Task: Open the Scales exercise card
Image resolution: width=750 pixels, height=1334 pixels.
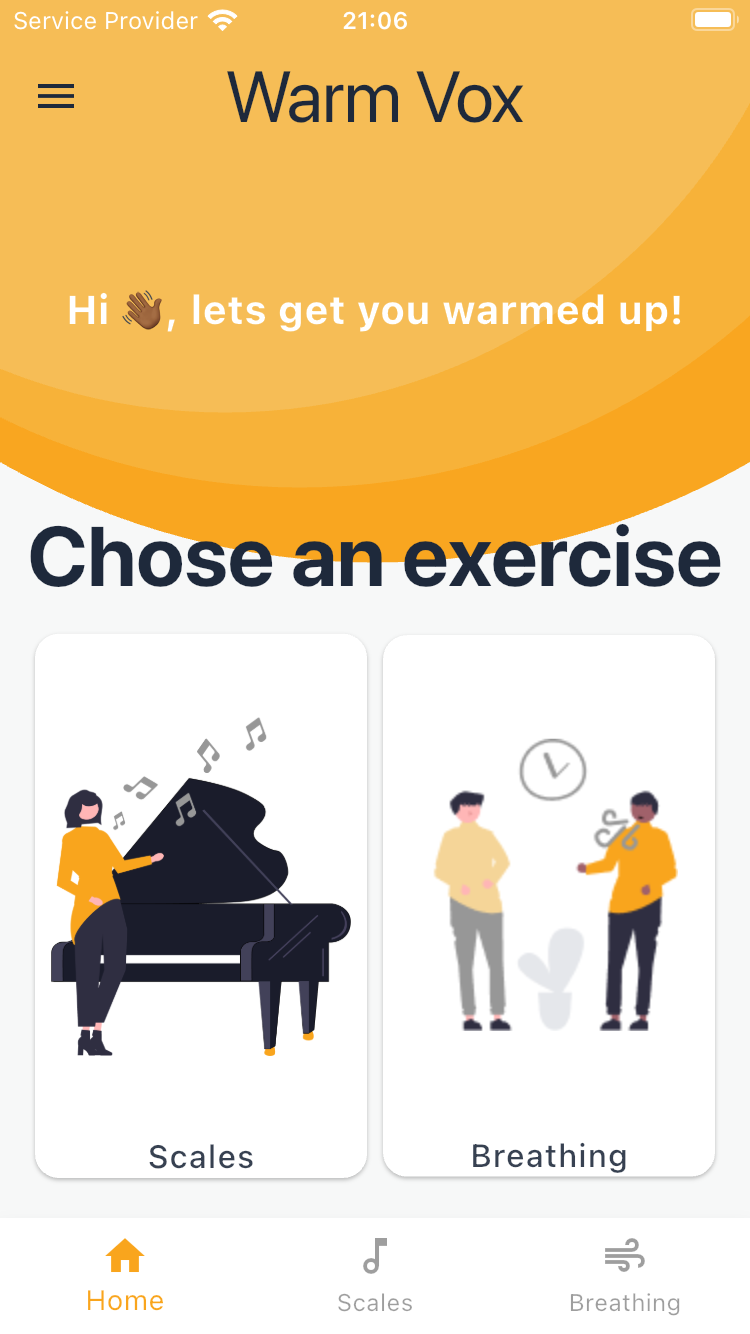Action: [201, 905]
